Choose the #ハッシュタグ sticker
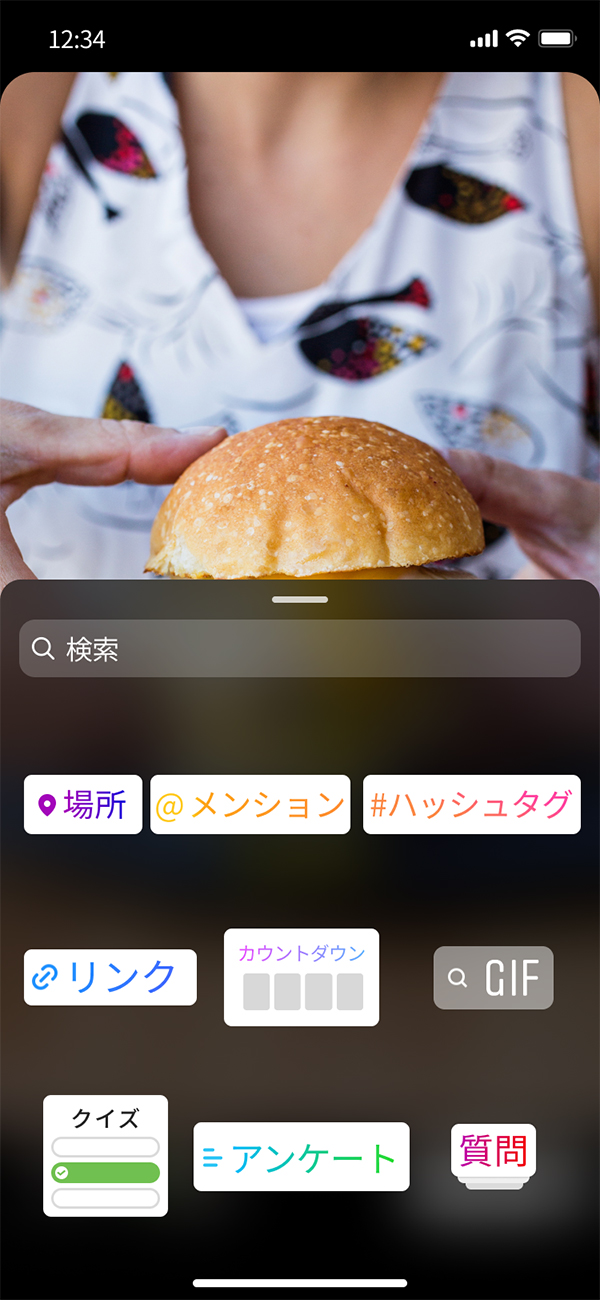The width and height of the screenshot is (600, 1300). coord(472,804)
